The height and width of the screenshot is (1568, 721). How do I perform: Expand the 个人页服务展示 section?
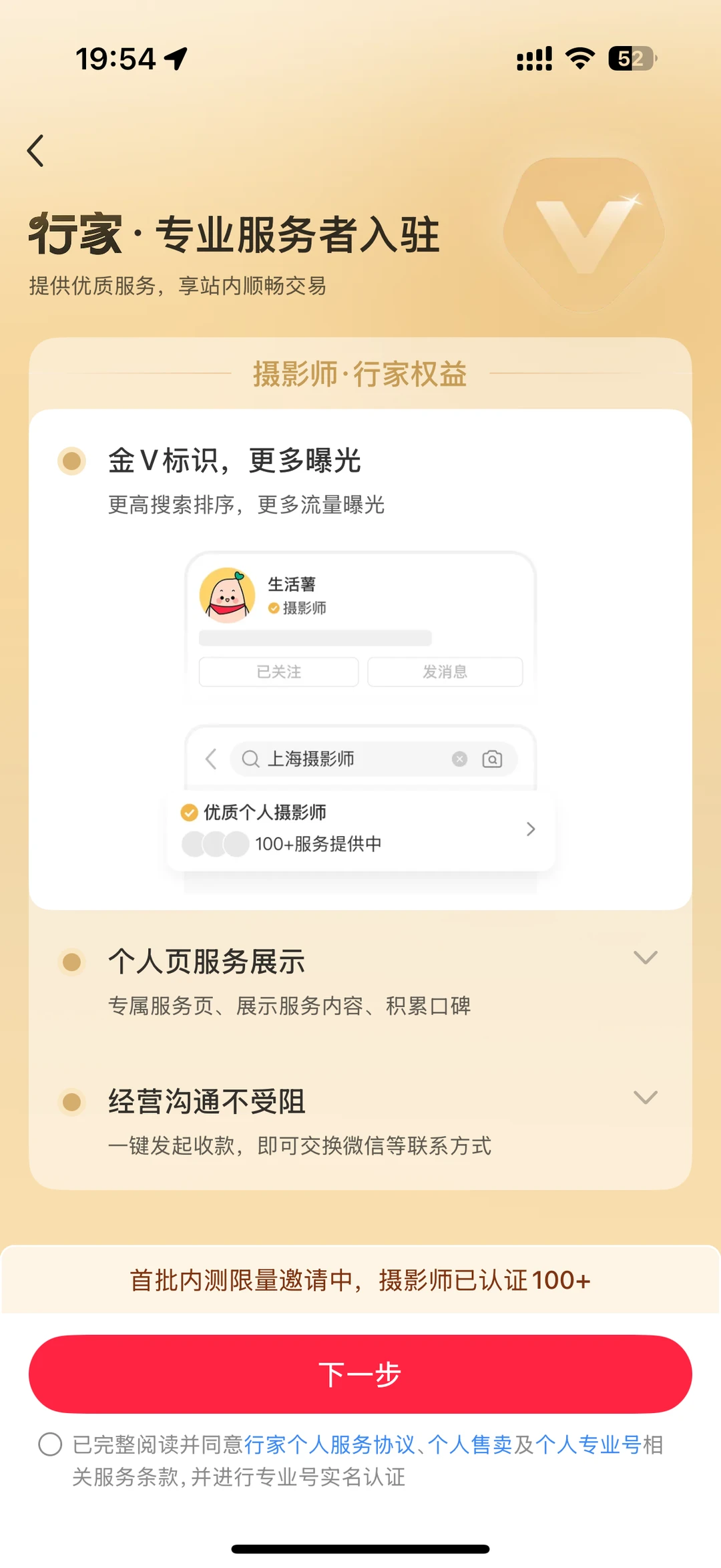tap(644, 958)
